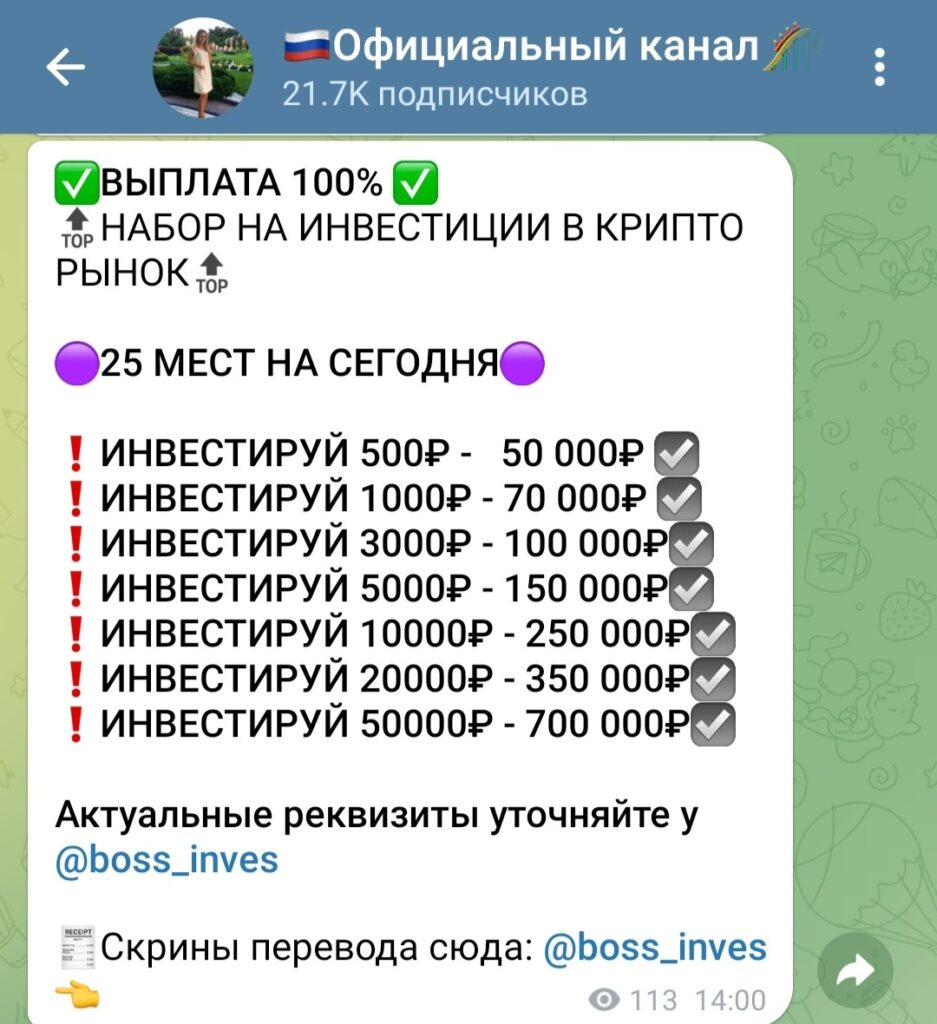Go back using the arrow
This screenshot has width=937, height=1024.
(x=66, y=68)
